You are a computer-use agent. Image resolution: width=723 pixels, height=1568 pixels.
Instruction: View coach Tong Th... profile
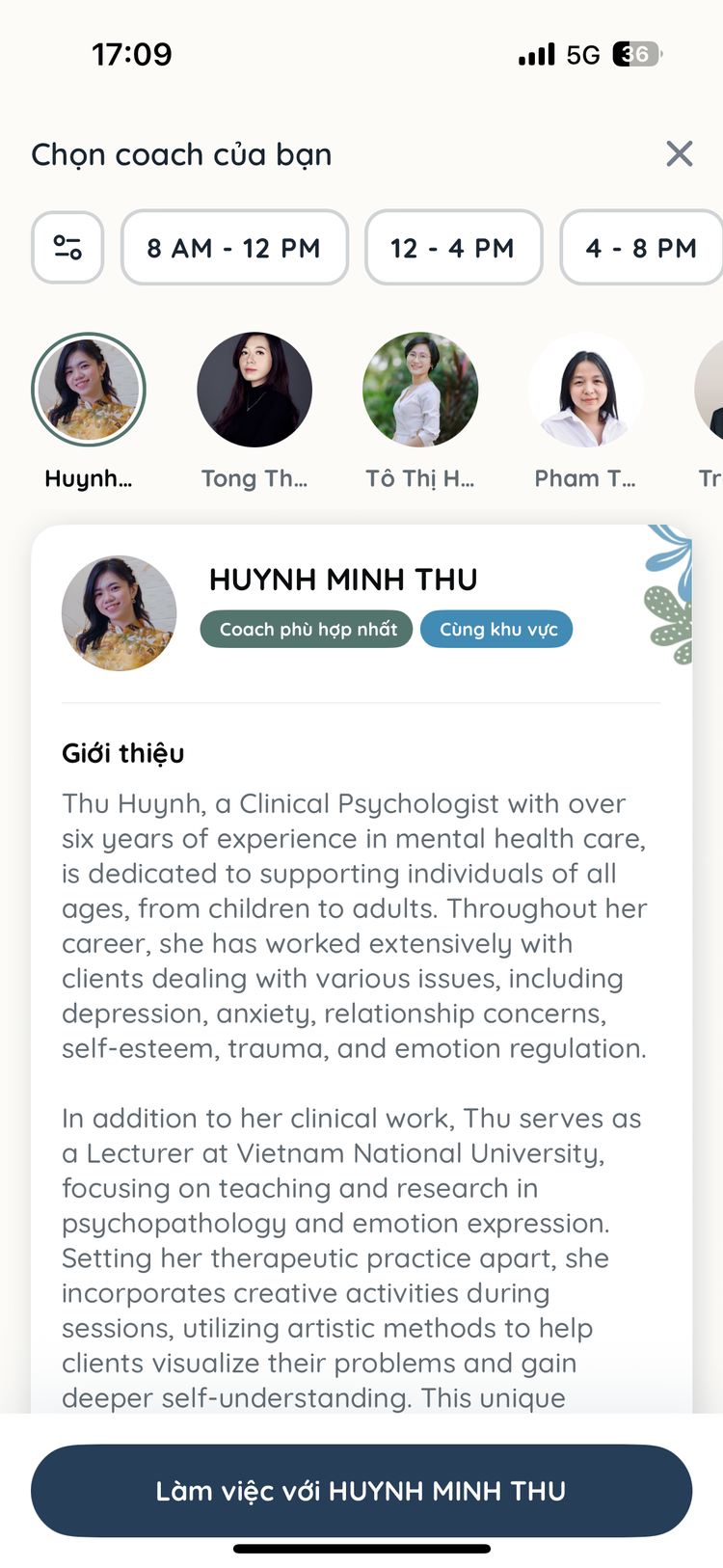(x=254, y=390)
